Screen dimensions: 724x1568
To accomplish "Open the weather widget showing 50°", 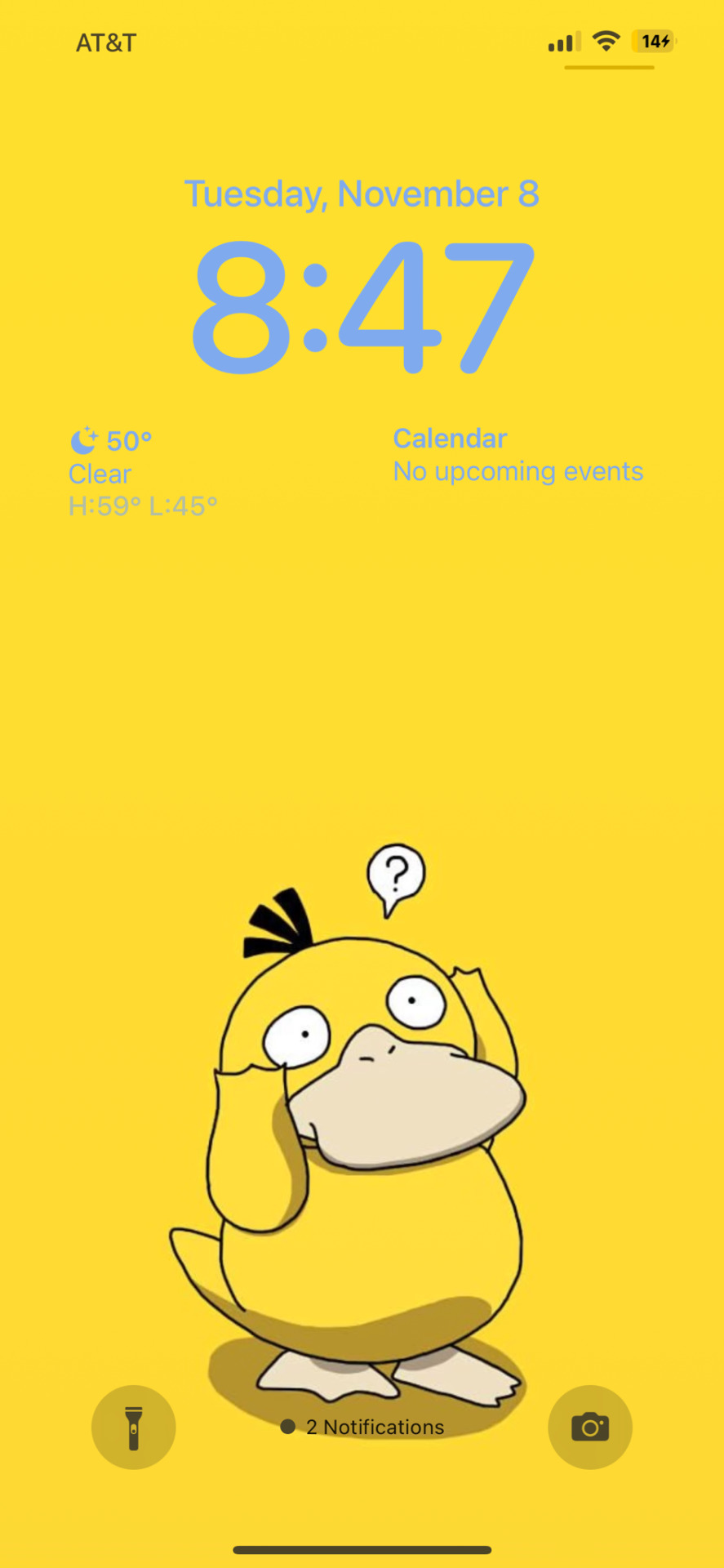I will point(144,473).
